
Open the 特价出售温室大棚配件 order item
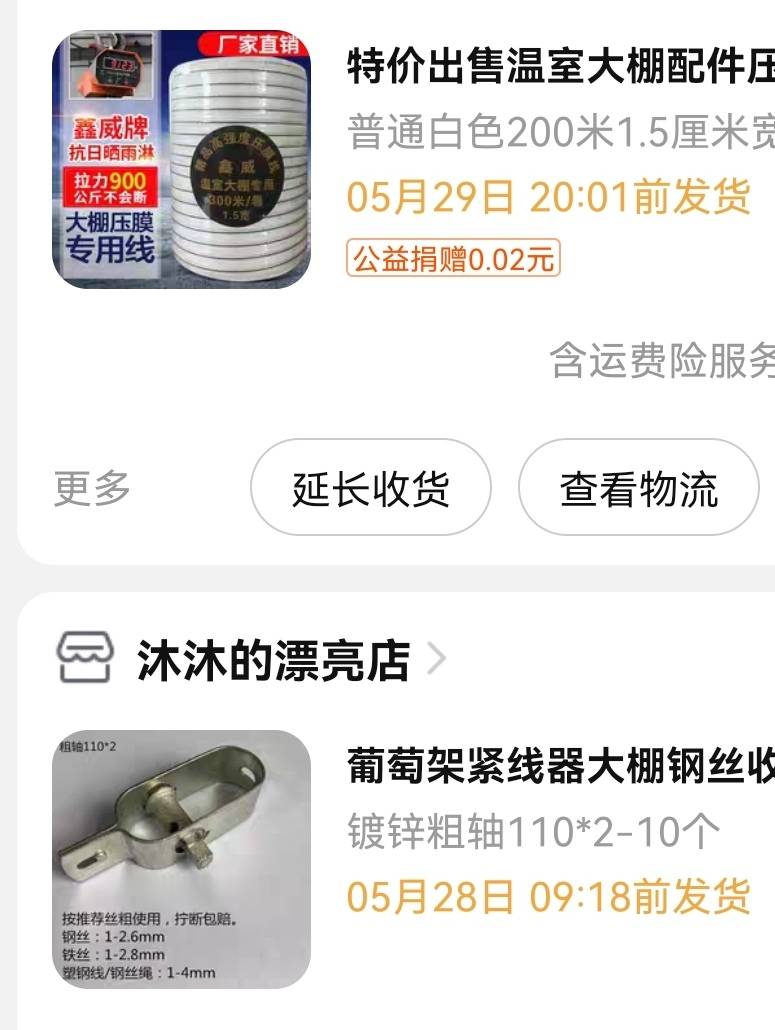point(560,68)
